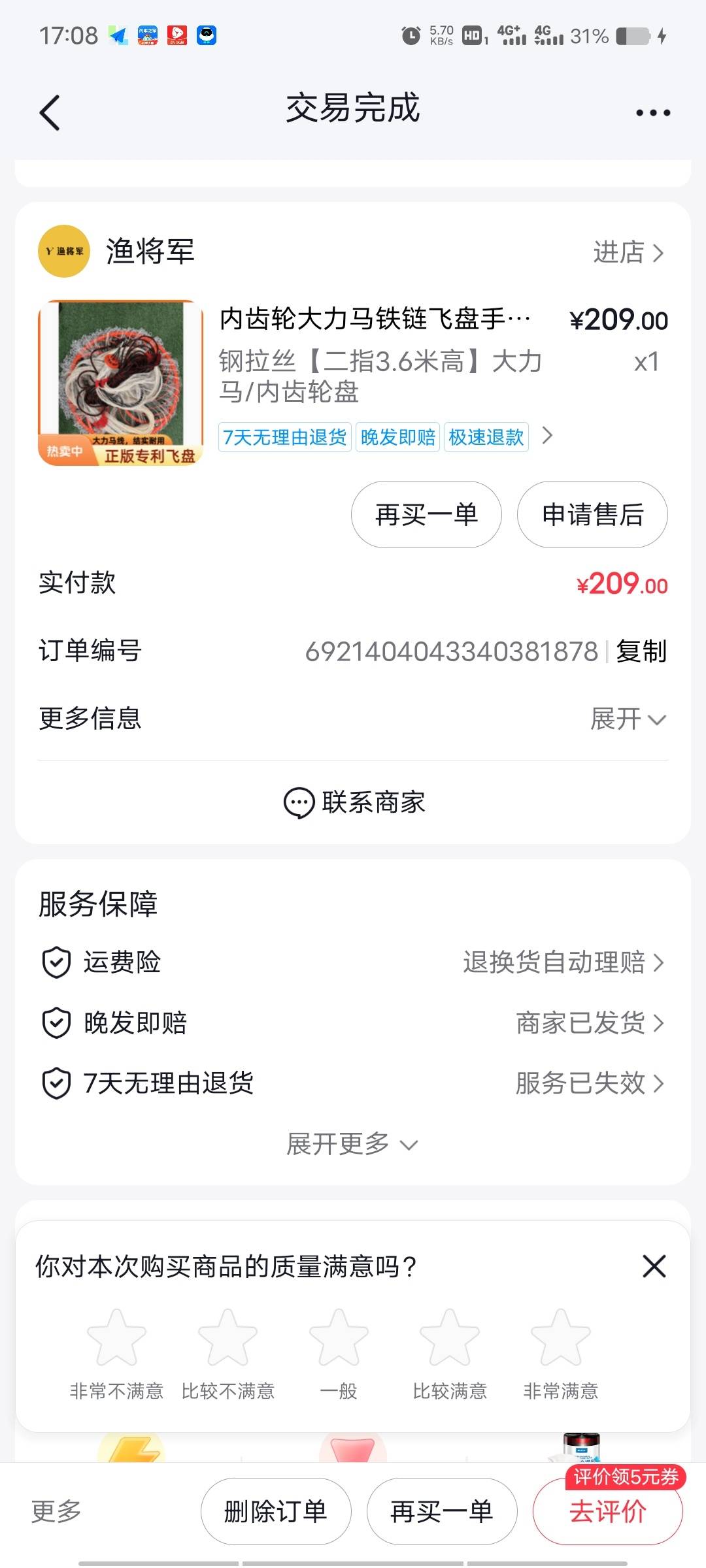Viewport: 706px width, 1568px height.
Task: Open the 7天无理由退货 guarantee row
Action: pos(353,1083)
